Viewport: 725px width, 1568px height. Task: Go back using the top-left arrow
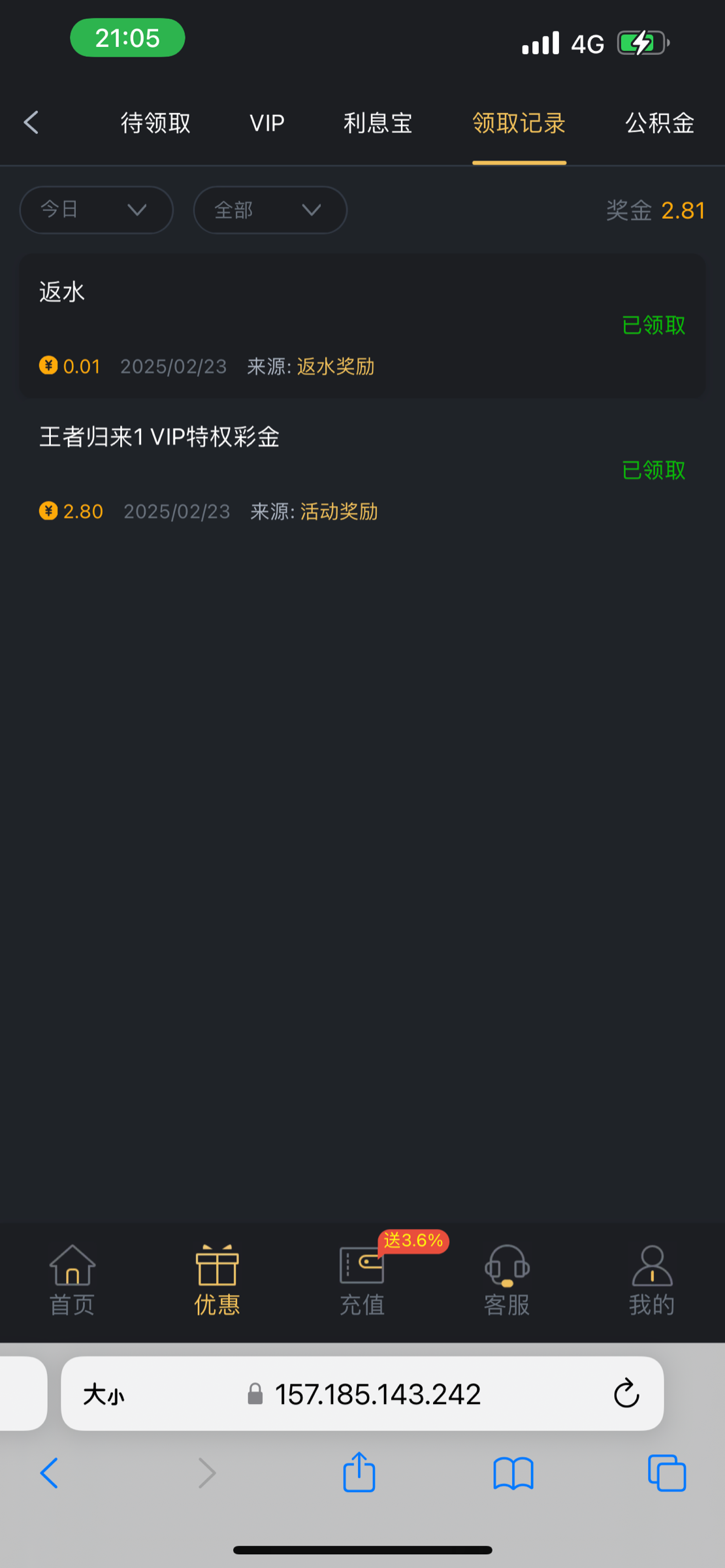click(x=31, y=122)
